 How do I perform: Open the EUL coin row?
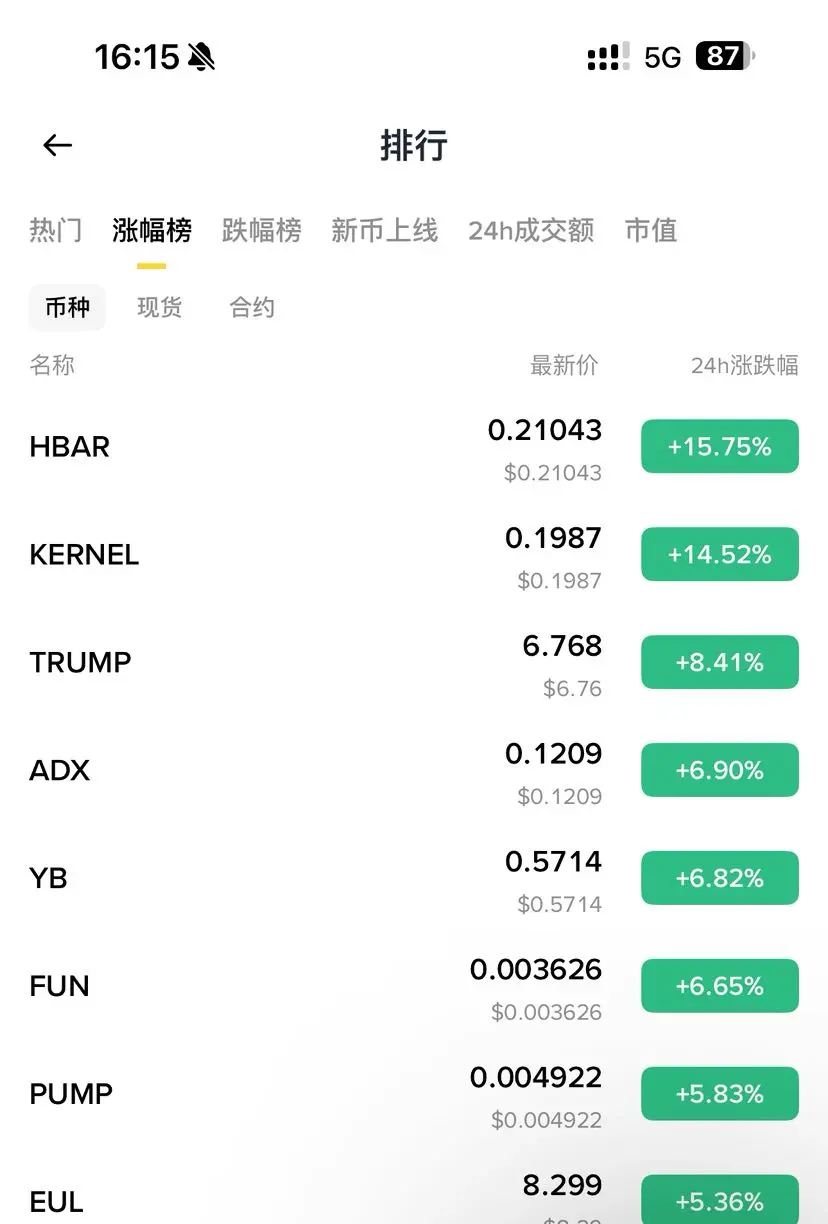56,1201
